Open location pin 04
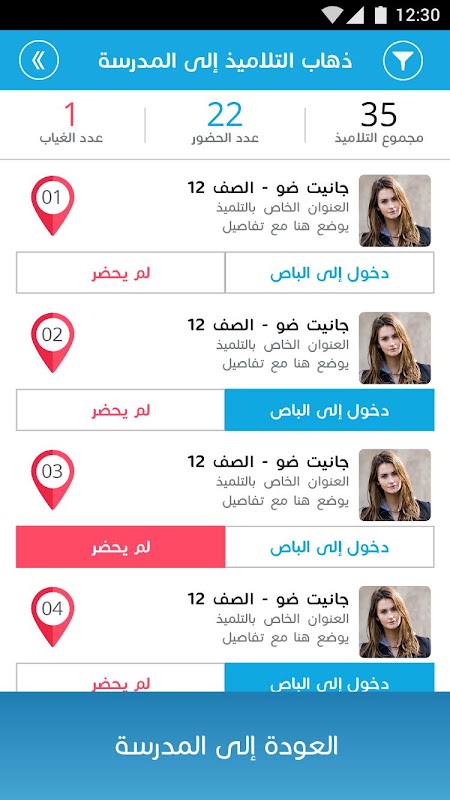 [53, 617]
